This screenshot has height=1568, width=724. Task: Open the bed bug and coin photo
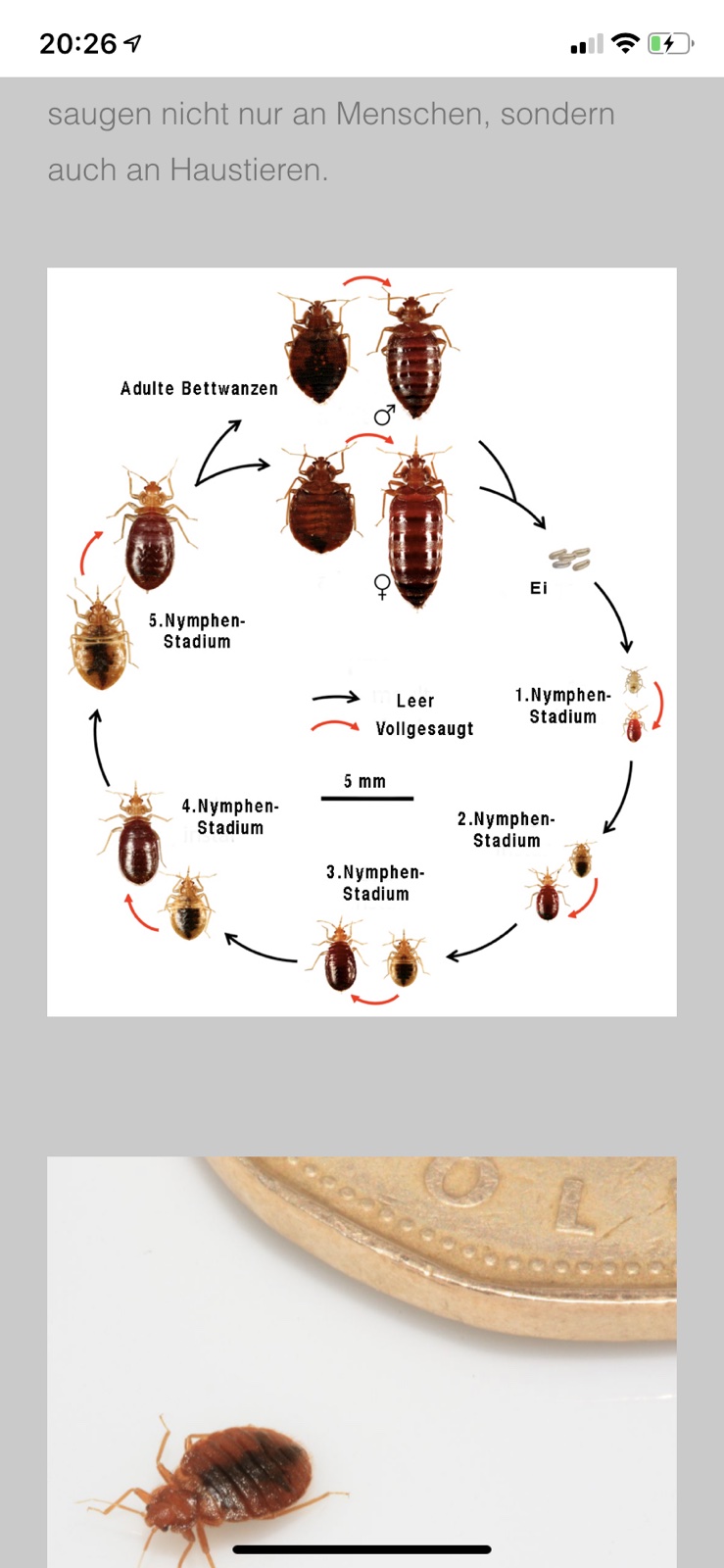pyautogui.click(x=362, y=1362)
